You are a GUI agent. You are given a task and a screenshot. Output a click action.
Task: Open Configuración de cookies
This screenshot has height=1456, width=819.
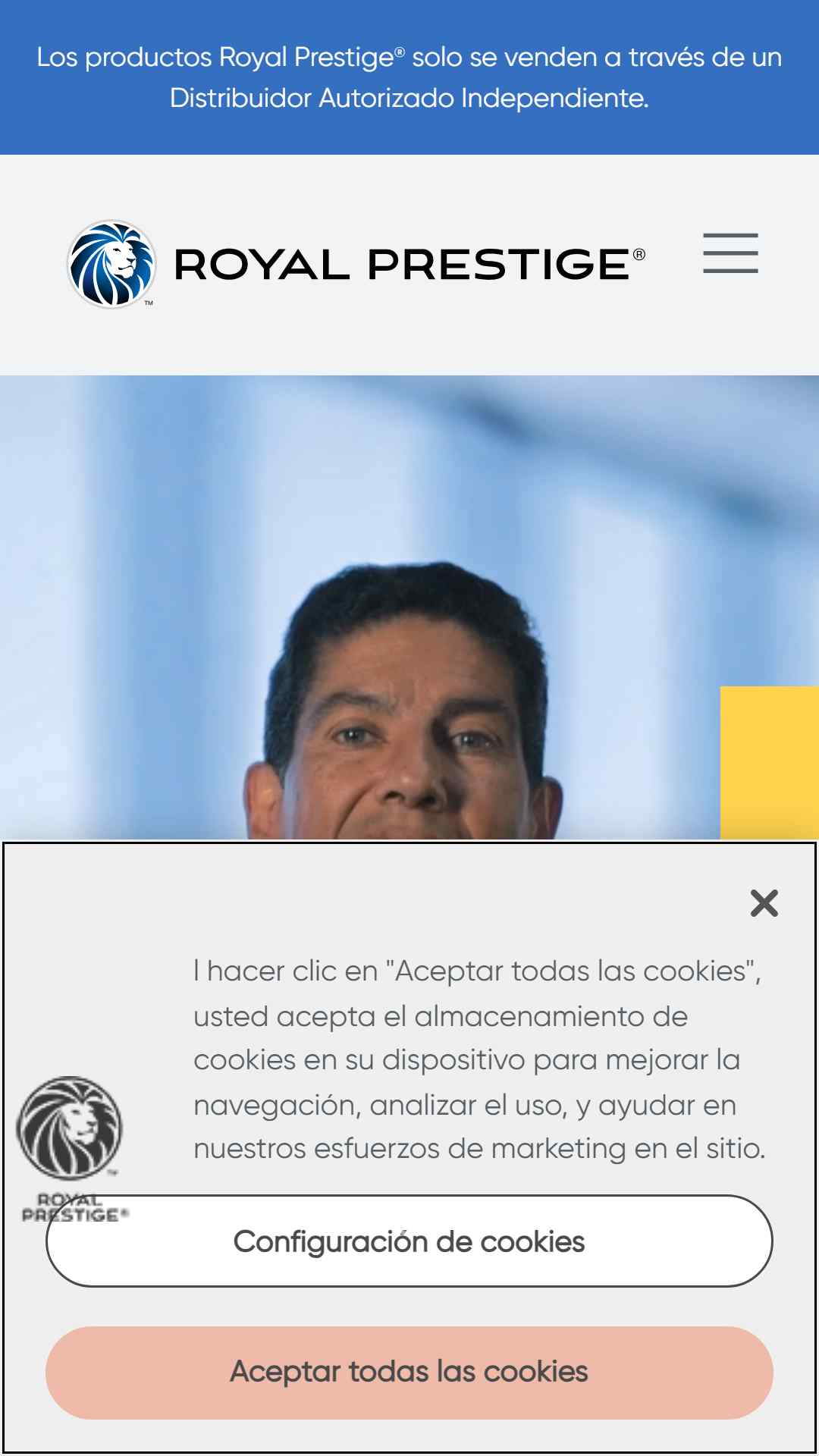[x=409, y=1241]
